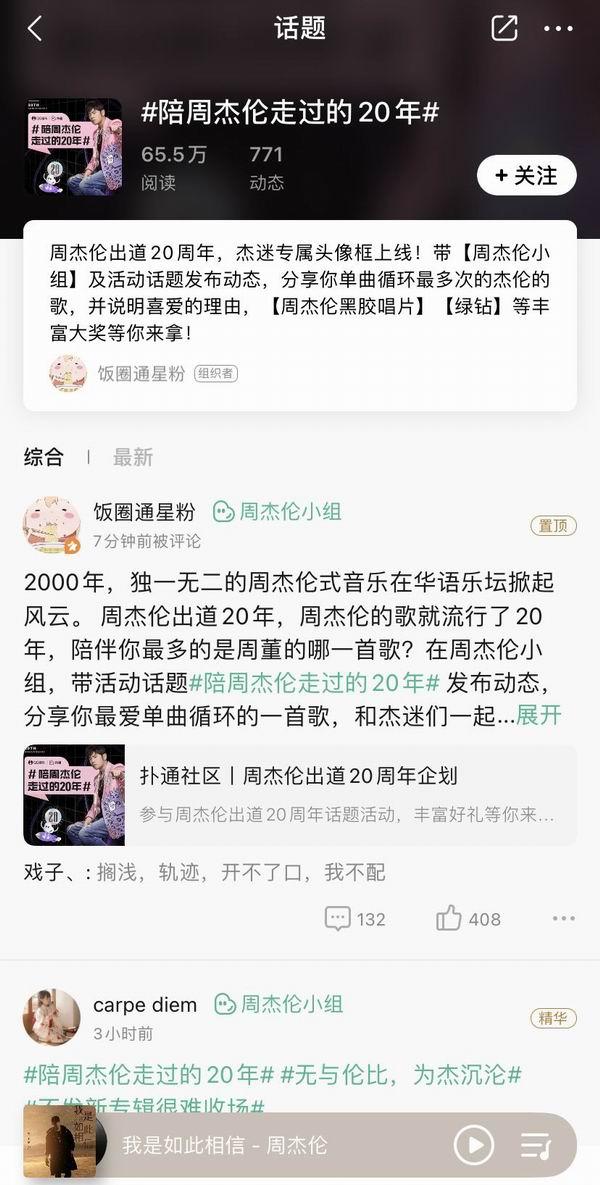This screenshot has height=1185, width=600.
Task: Open the top overflow menu
Action: (558, 28)
